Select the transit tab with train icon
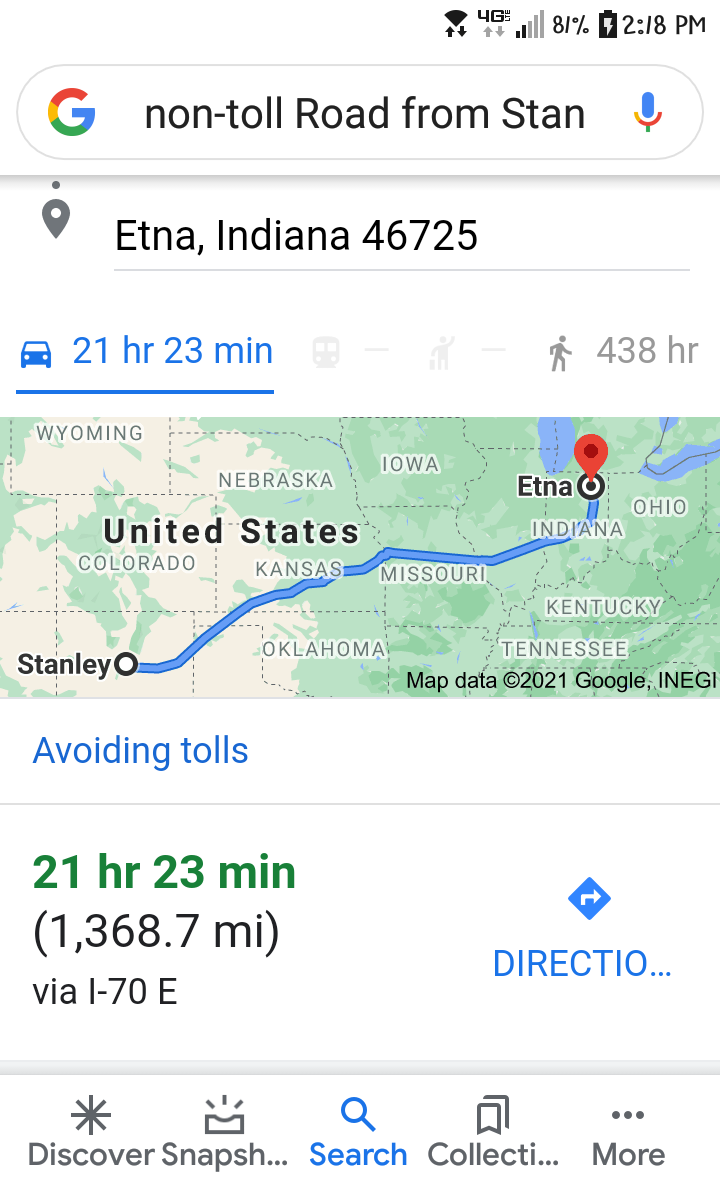720x1187 pixels. (326, 353)
